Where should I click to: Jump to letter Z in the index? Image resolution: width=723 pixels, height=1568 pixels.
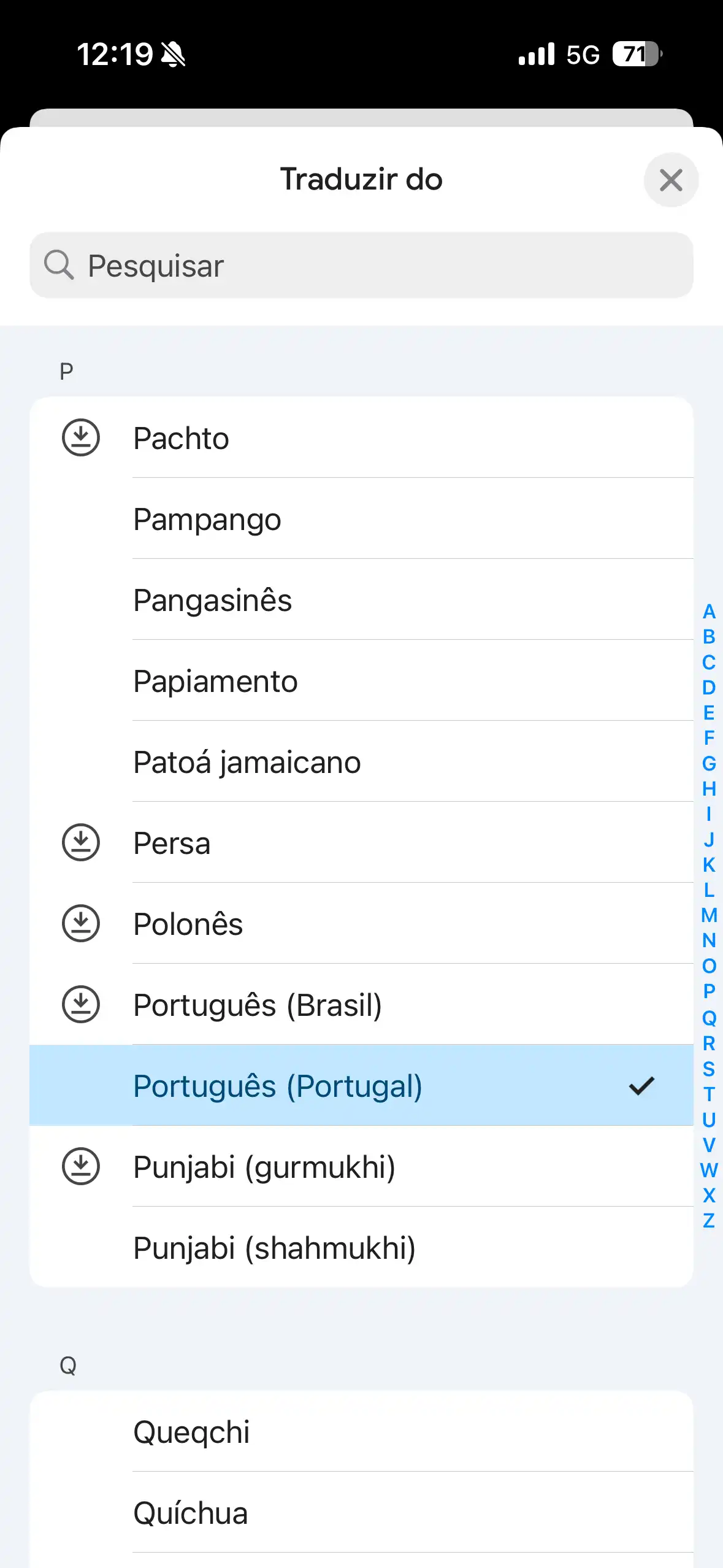[x=708, y=1221]
